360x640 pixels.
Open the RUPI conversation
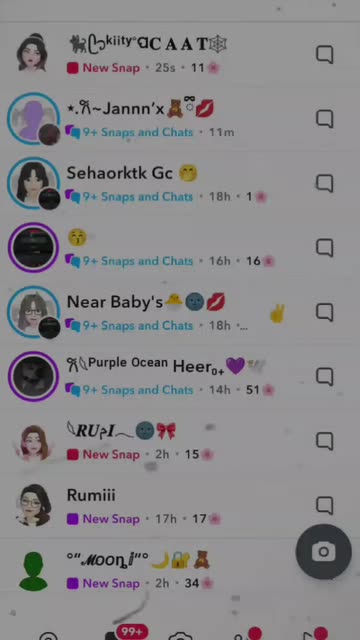(180, 441)
